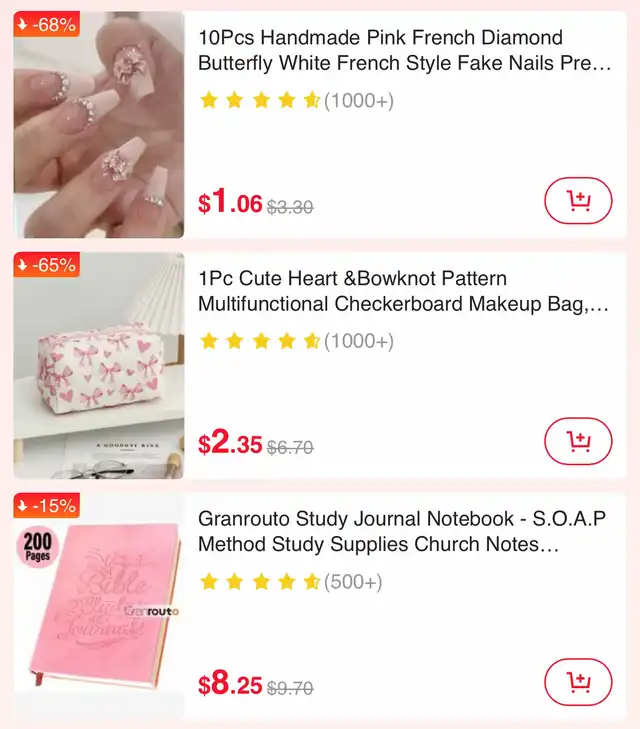View the 1Pc Cute Heart & Bowknot makeup bag
Screen dimensions: 640x729
tap(404, 291)
